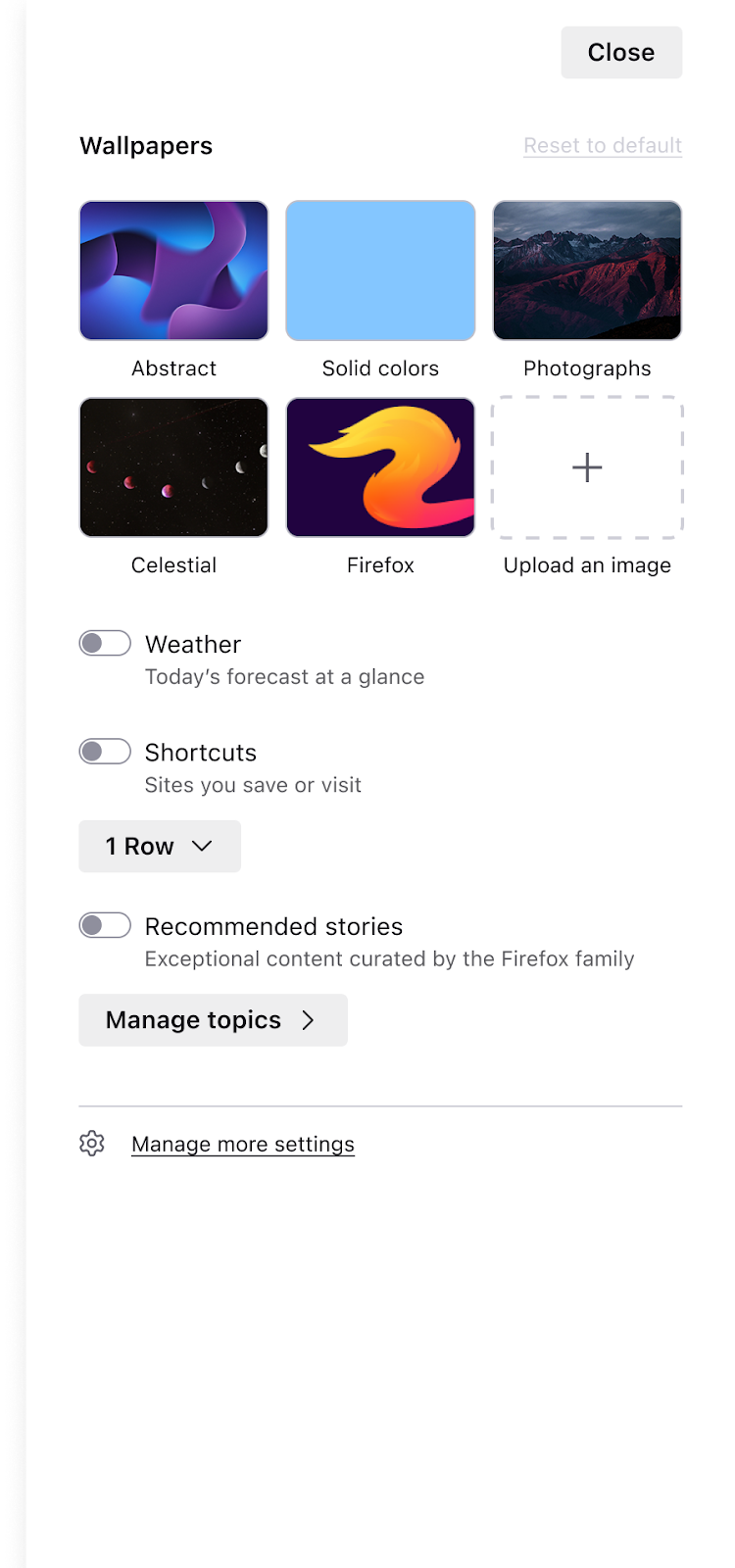
Task: Open the Celestial wallpaper category
Action: (173, 467)
